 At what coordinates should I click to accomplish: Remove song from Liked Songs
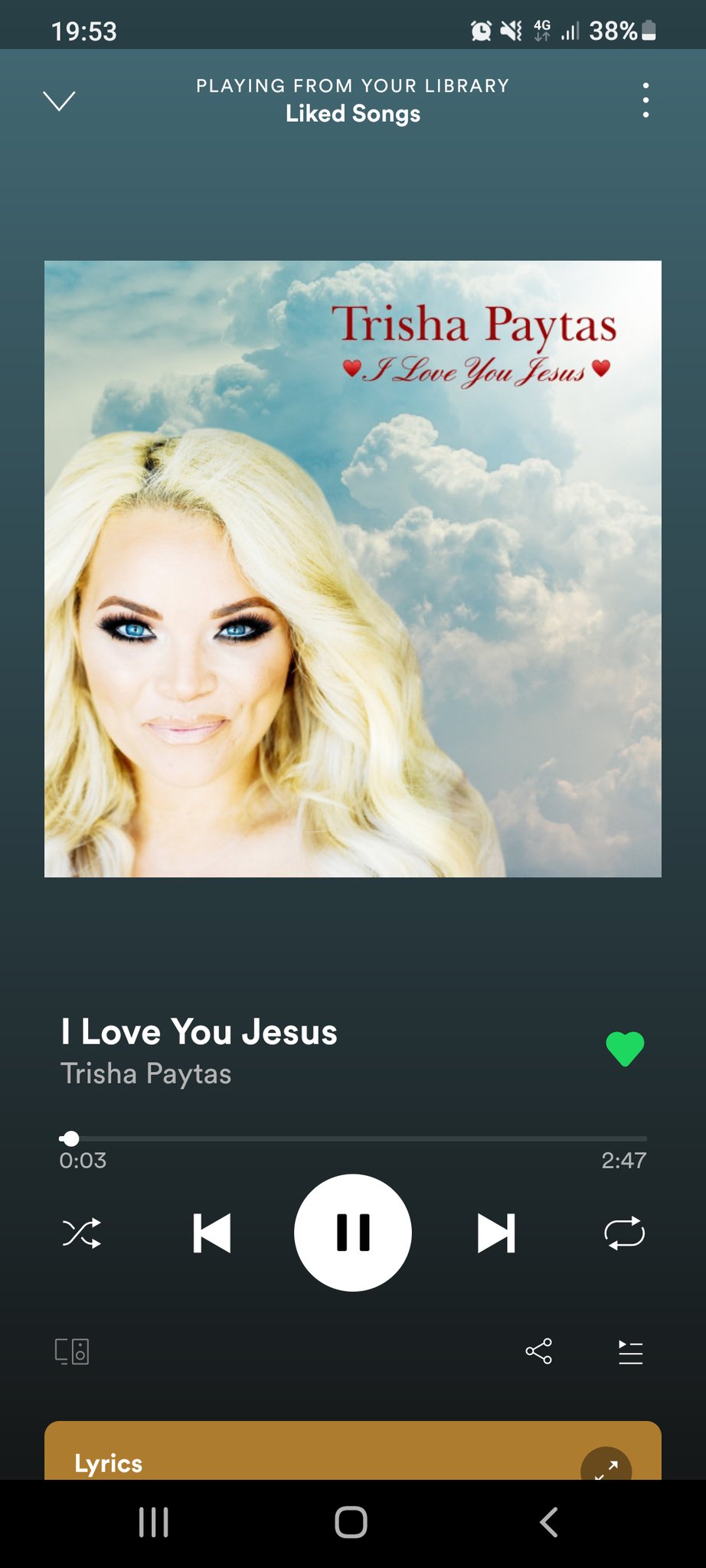point(625,1049)
